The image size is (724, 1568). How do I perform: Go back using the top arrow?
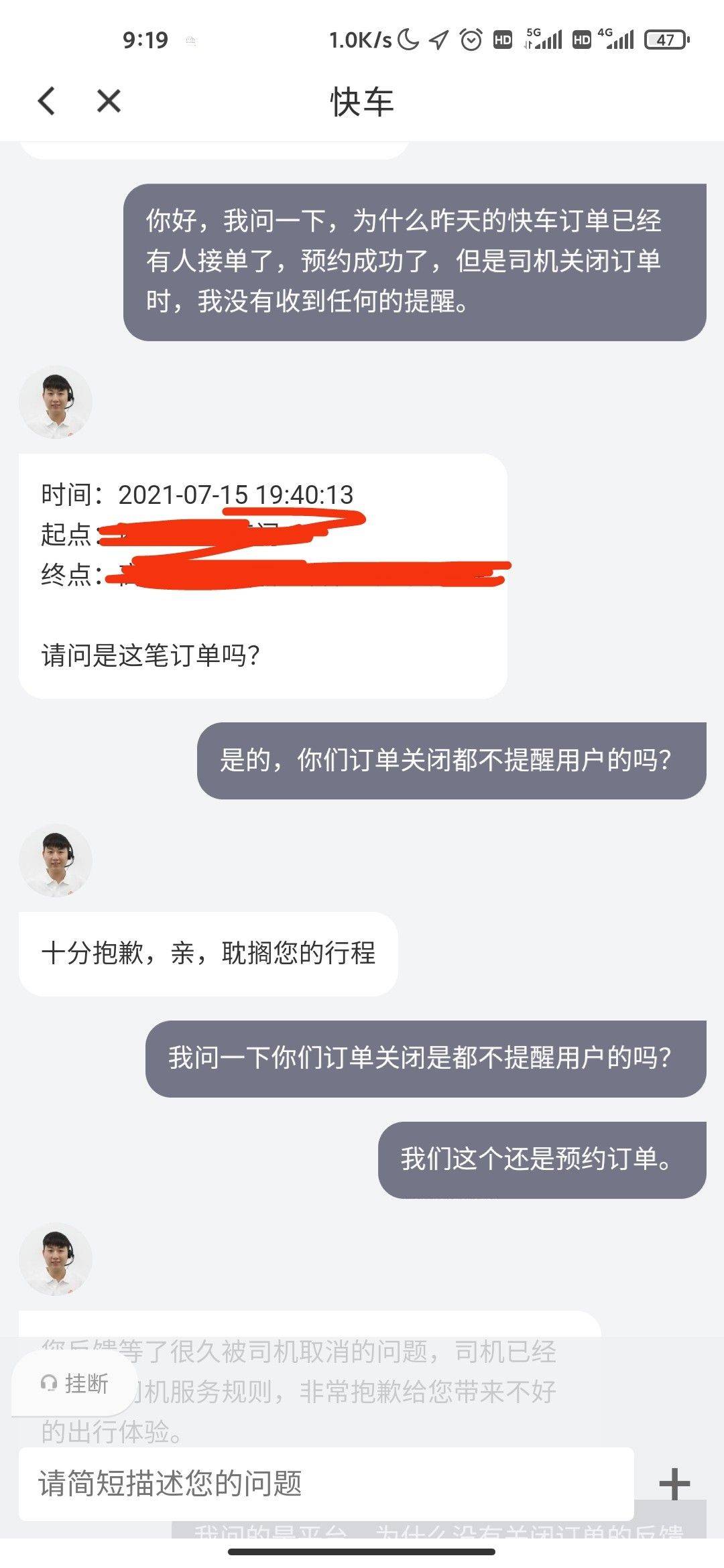point(46,101)
